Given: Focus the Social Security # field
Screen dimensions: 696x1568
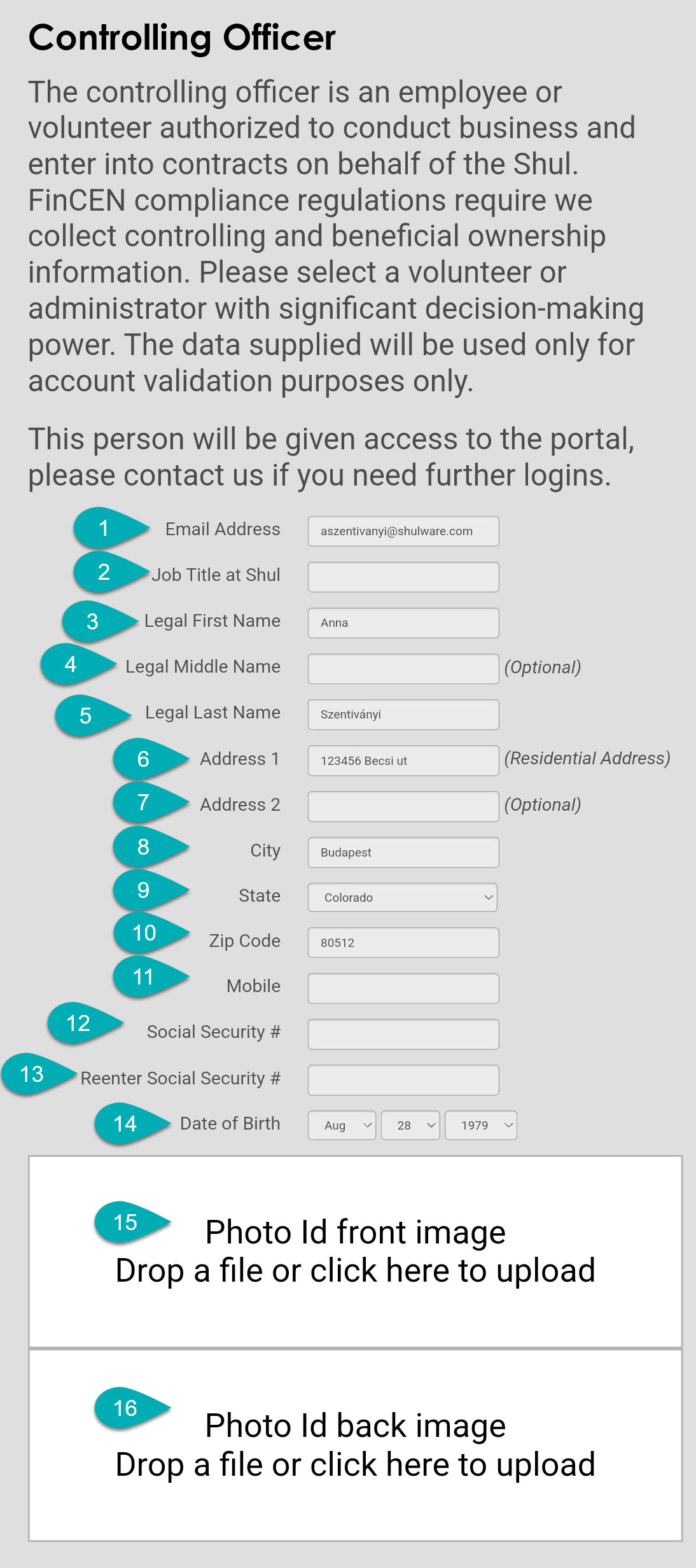Looking at the screenshot, I should click(403, 1034).
